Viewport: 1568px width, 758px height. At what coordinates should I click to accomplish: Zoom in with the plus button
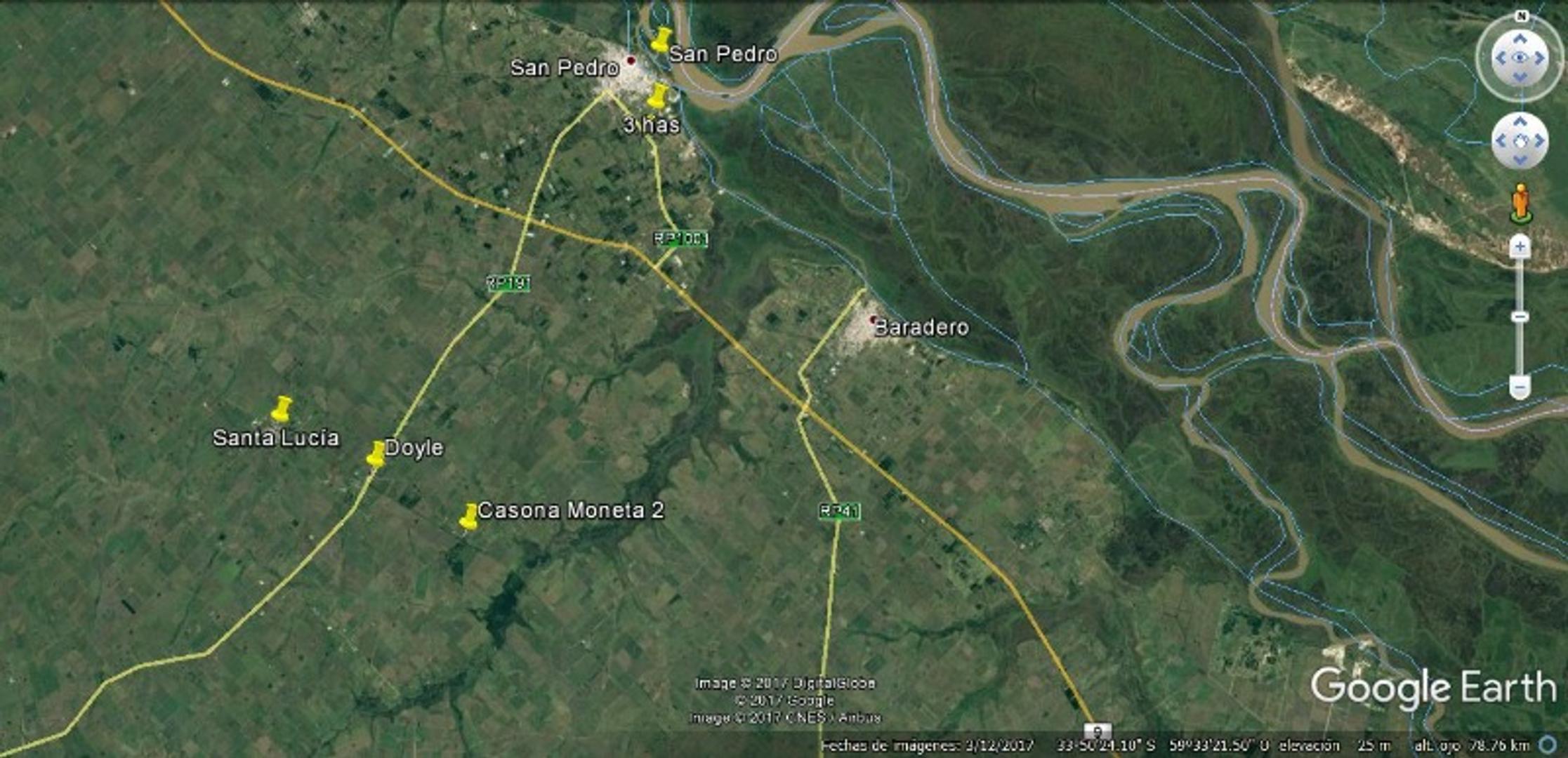click(1520, 246)
